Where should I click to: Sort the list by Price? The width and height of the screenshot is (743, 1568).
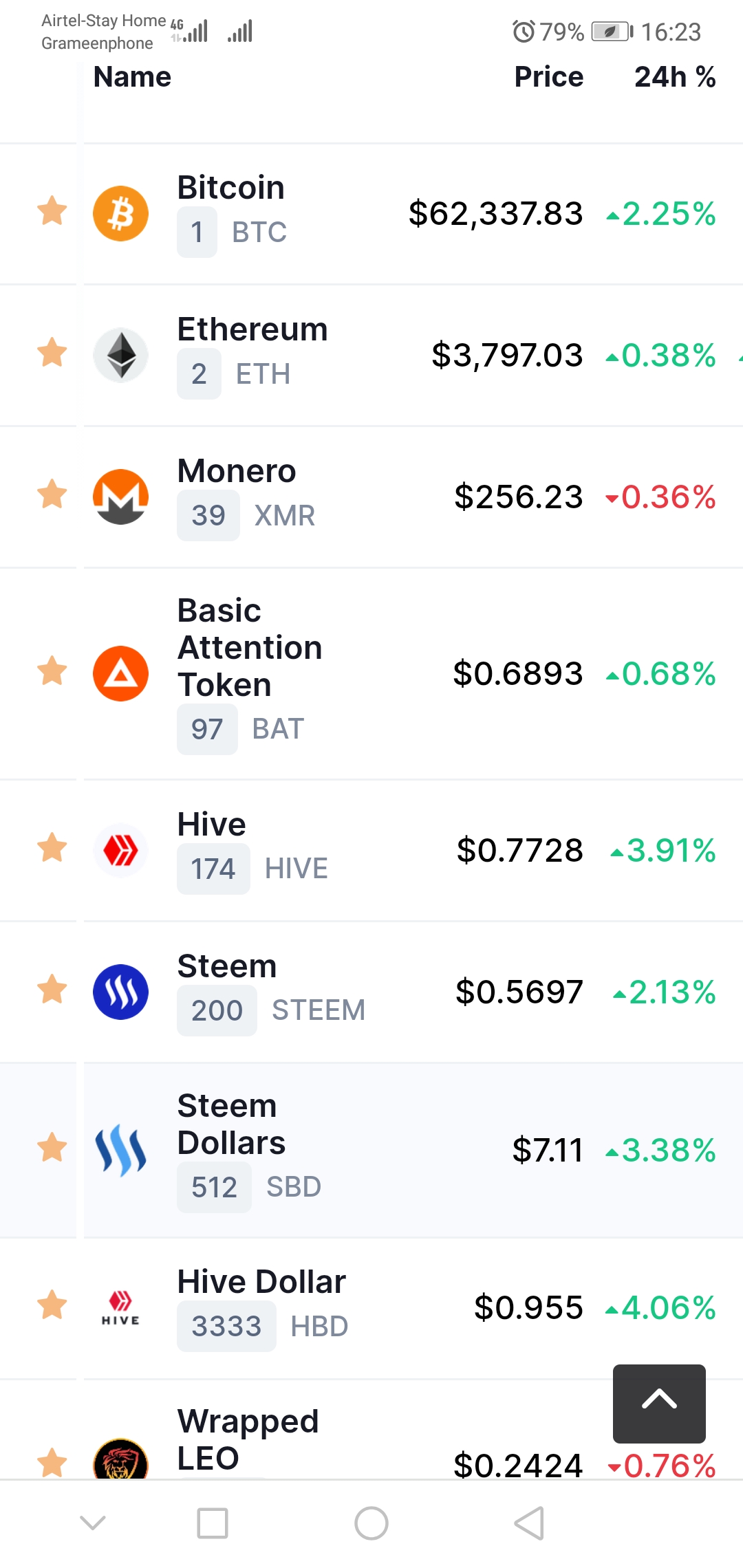[548, 77]
